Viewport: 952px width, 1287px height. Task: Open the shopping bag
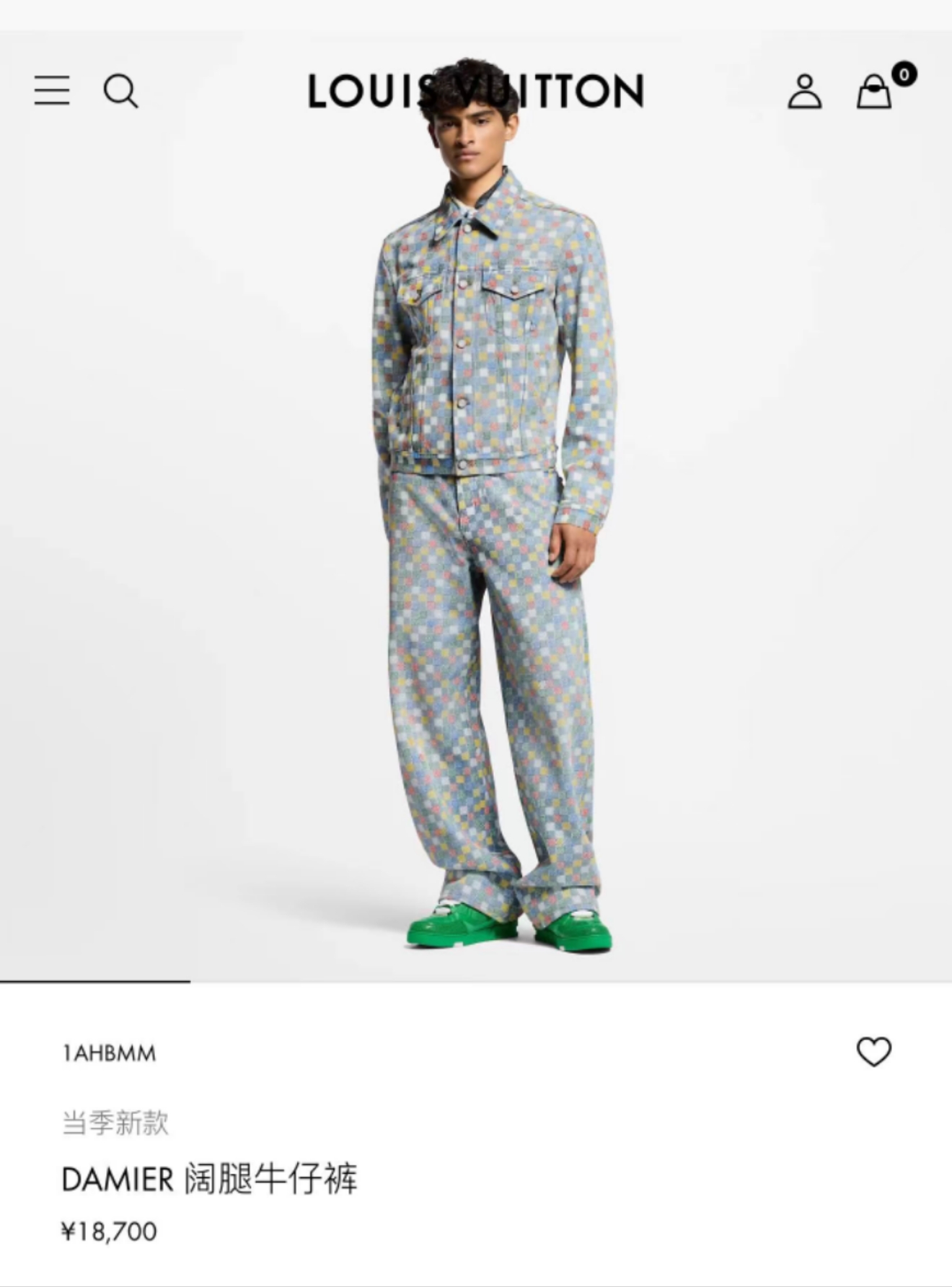pyautogui.click(x=875, y=92)
